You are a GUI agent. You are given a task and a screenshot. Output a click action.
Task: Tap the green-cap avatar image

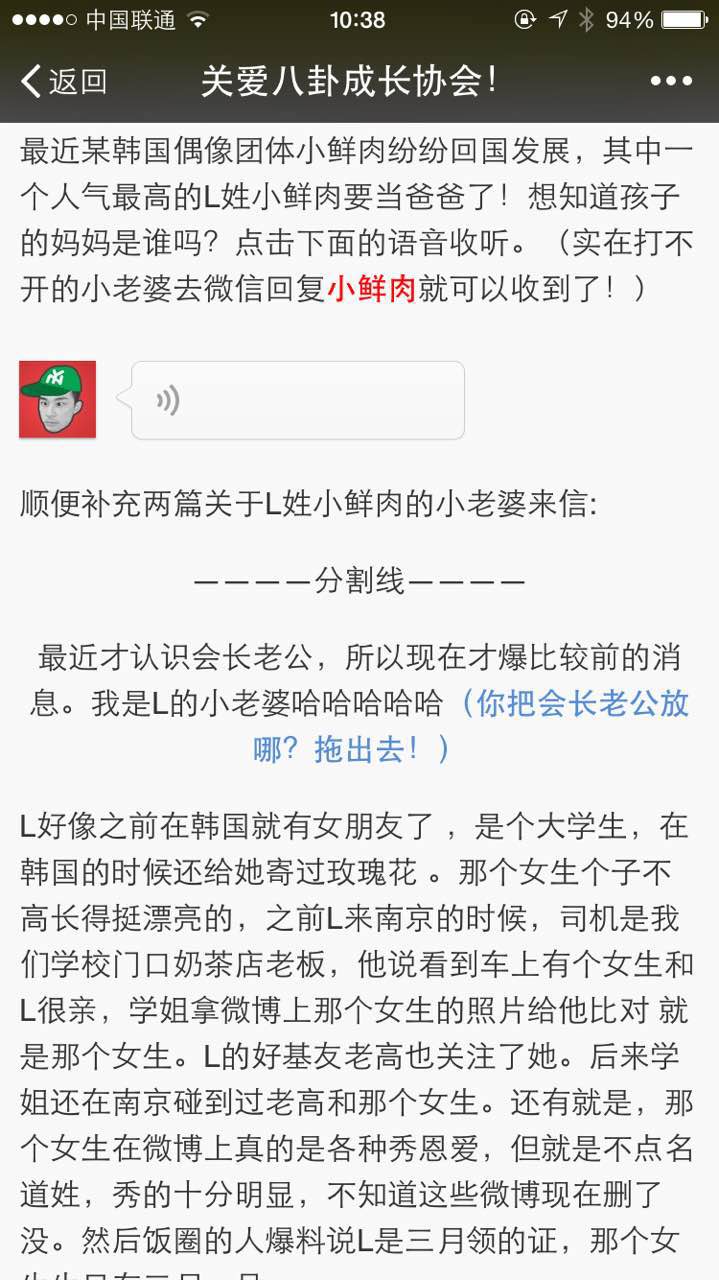click(x=57, y=400)
